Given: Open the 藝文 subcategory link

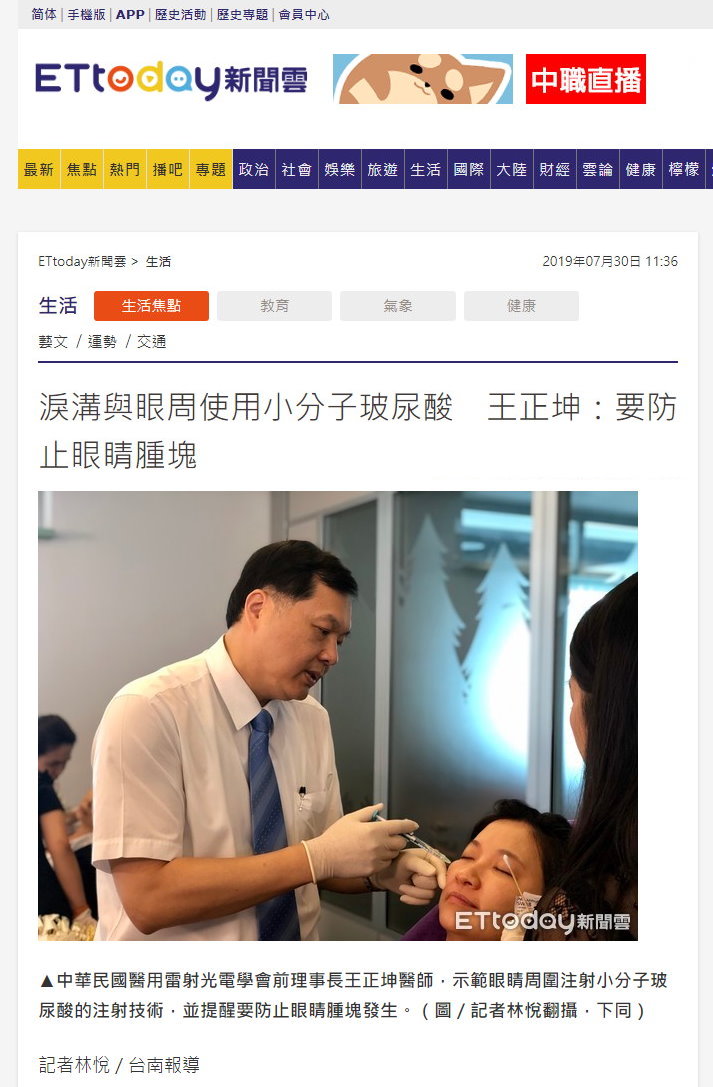Looking at the screenshot, I should coord(53,342).
